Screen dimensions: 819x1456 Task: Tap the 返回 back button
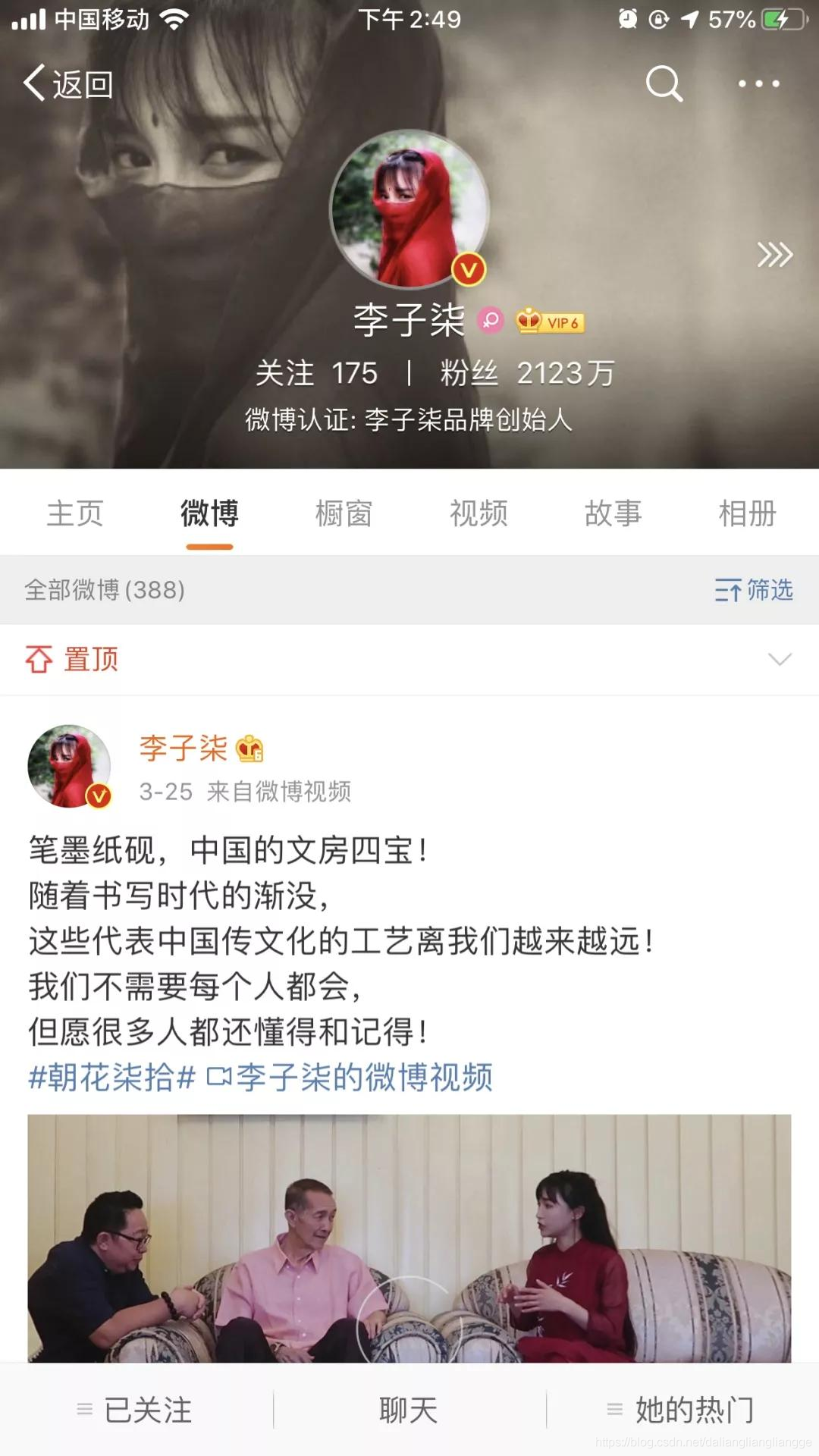point(68,83)
